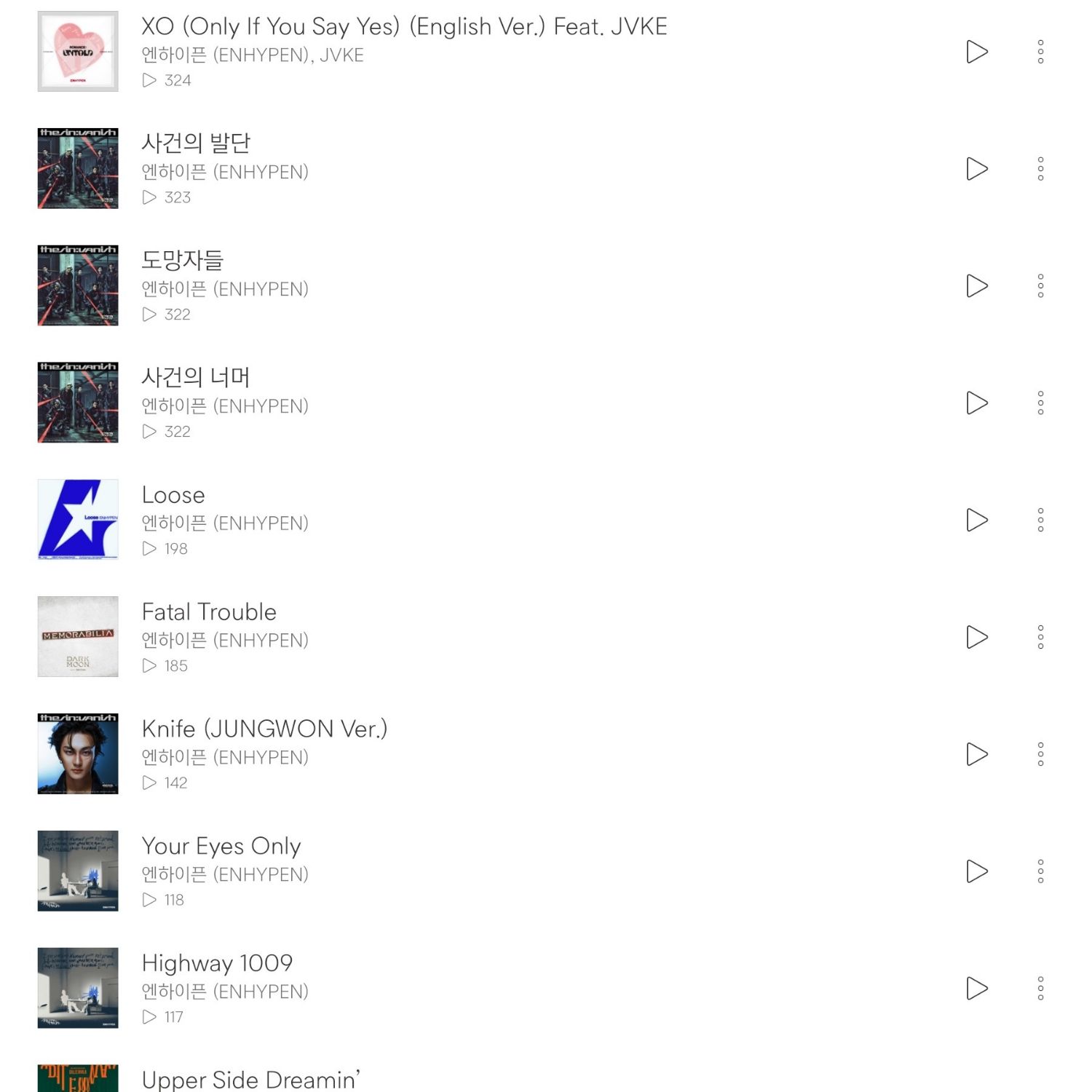
Task: Open the three-dot menu for 사건의 너머
Action: (x=1040, y=403)
